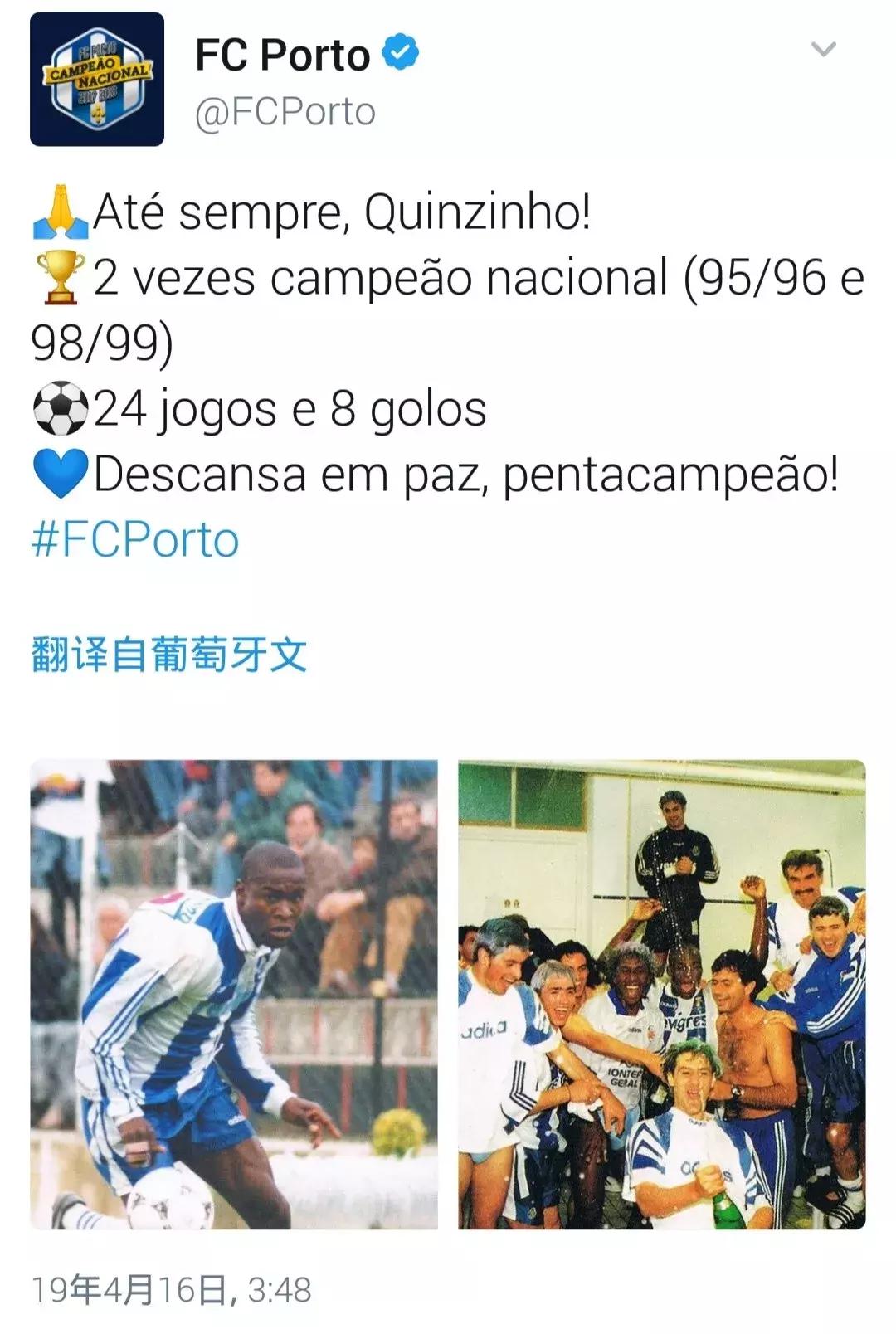
Task: Open the #FCPorto hashtag
Action: tap(135, 540)
